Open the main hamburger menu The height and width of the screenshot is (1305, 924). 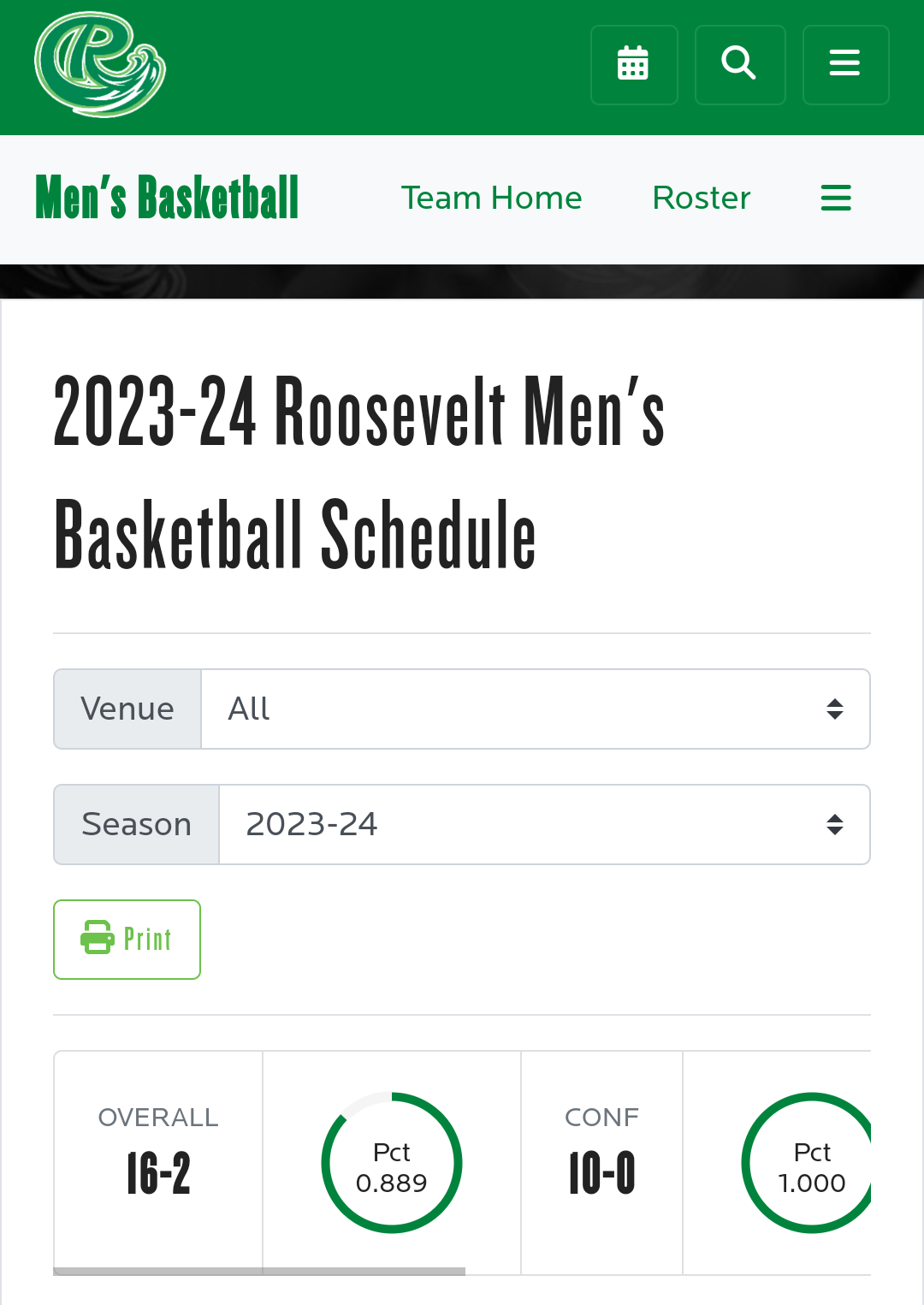coord(845,65)
